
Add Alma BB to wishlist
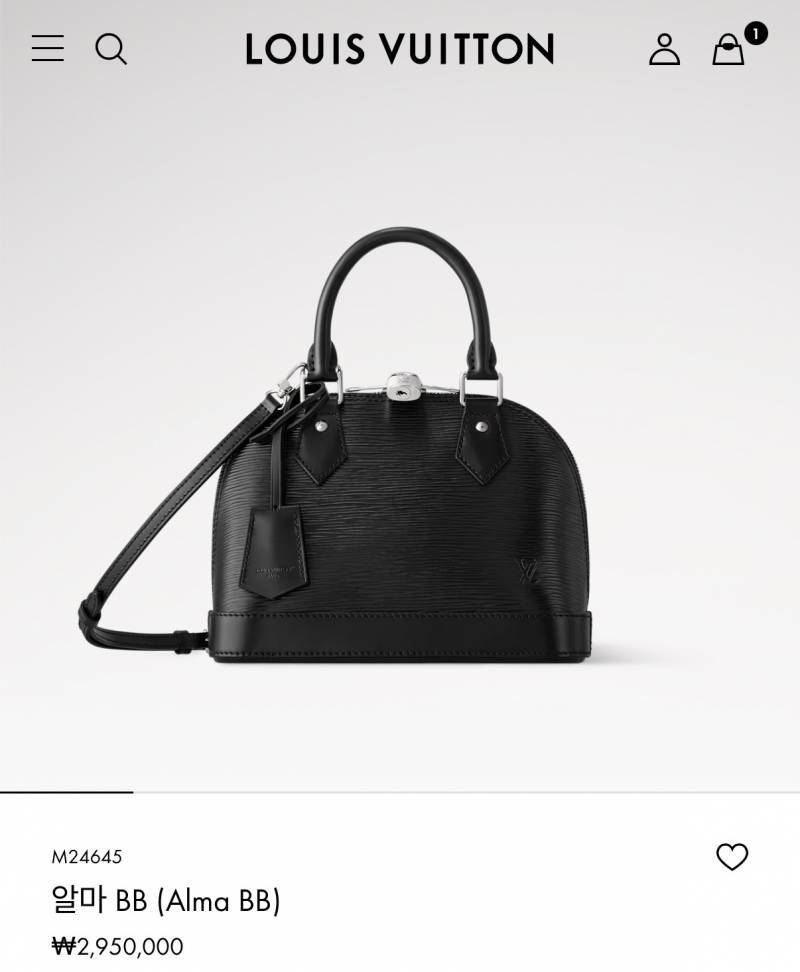tap(732, 857)
